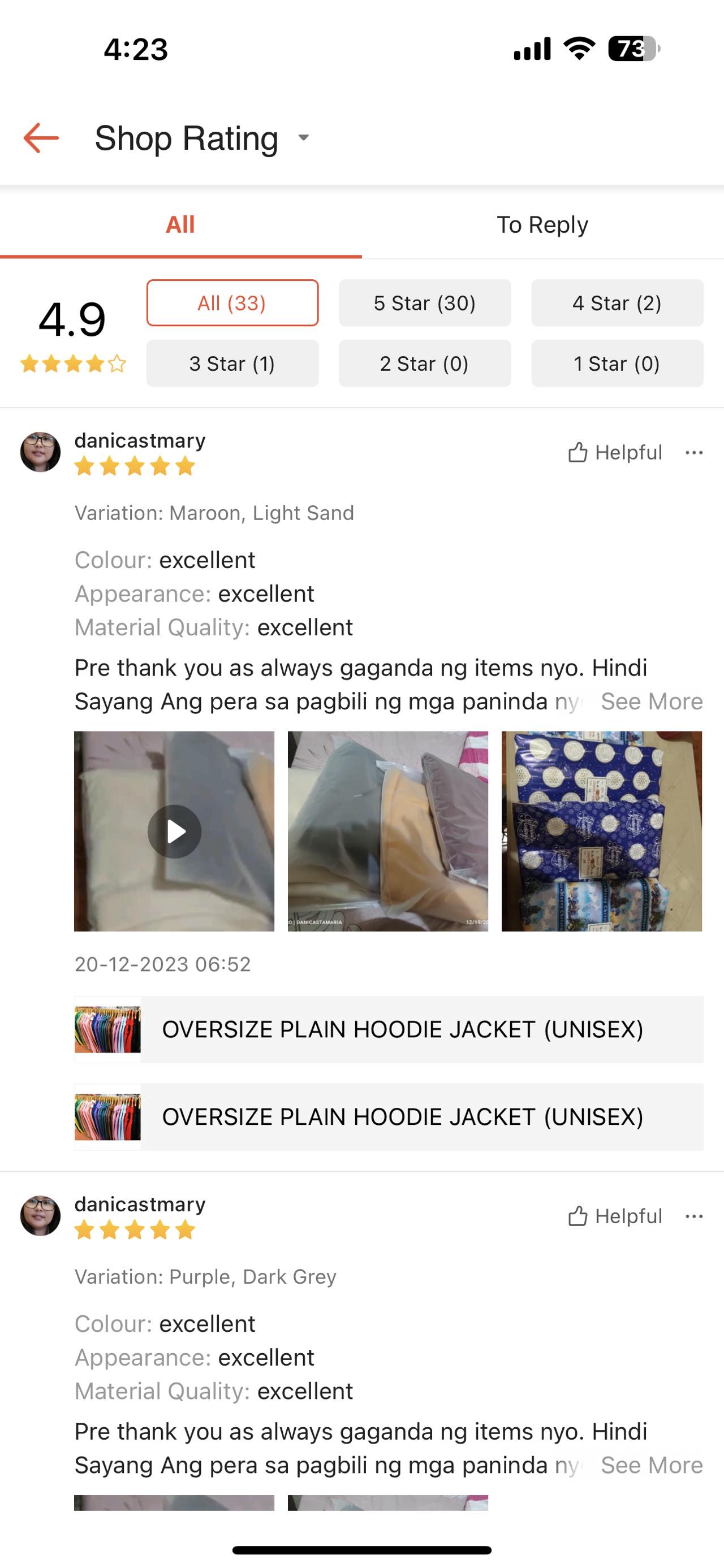The width and height of the screenshot is (724, 1568).
Task: Expand See More on Purple, Dark Grey review
Action: pos(651,1465)
